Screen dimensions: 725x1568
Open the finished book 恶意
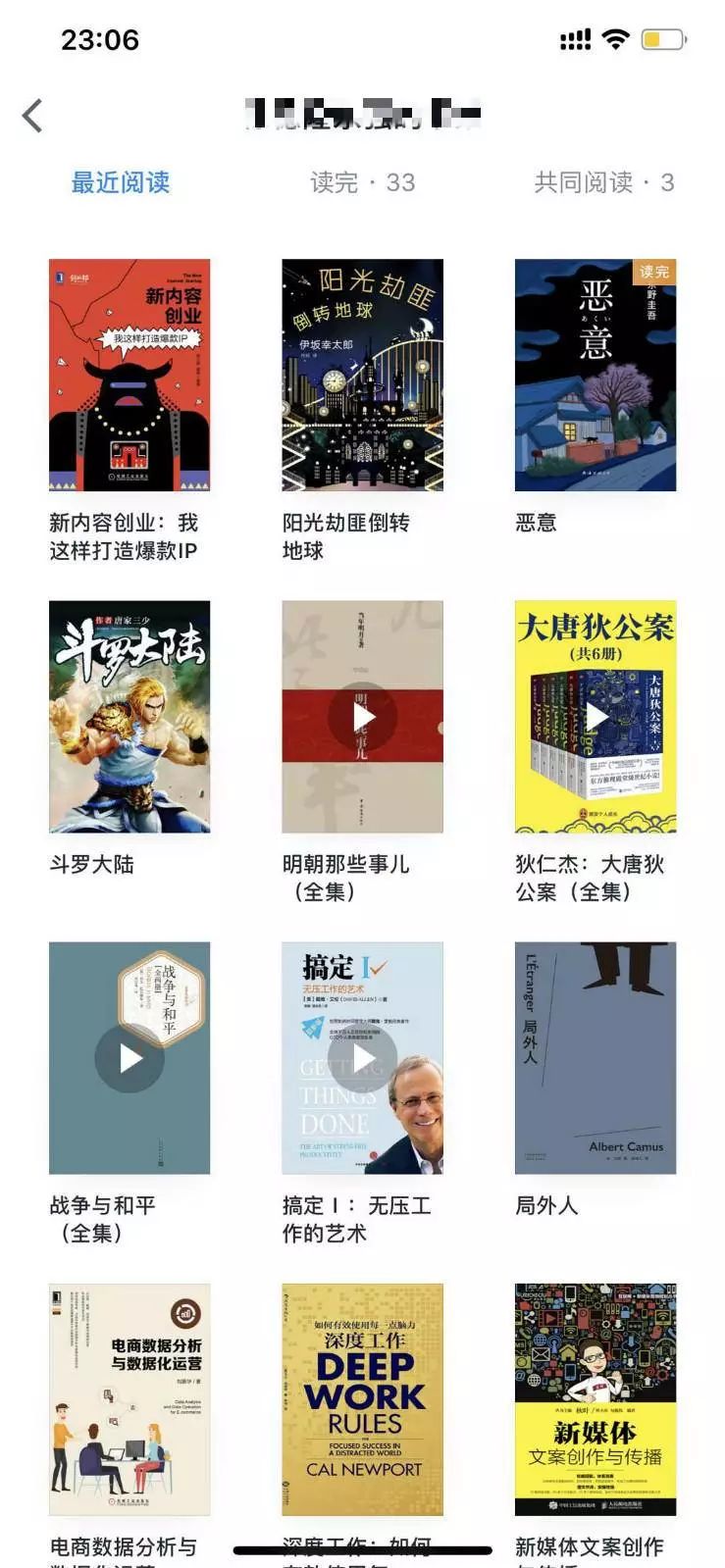pyautogui.click(x=596, y=375)
